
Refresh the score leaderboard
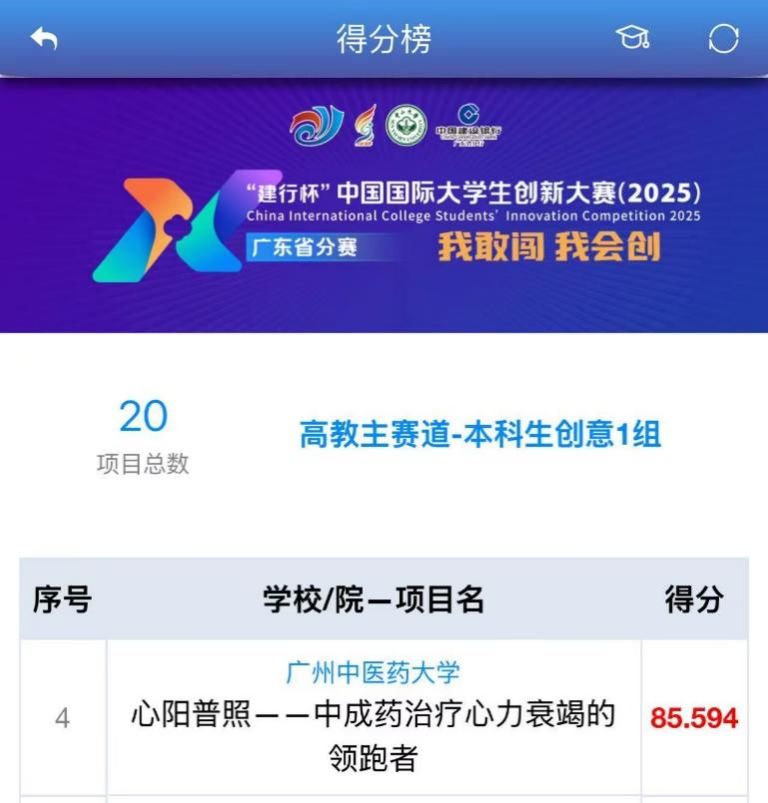(723, 39)
